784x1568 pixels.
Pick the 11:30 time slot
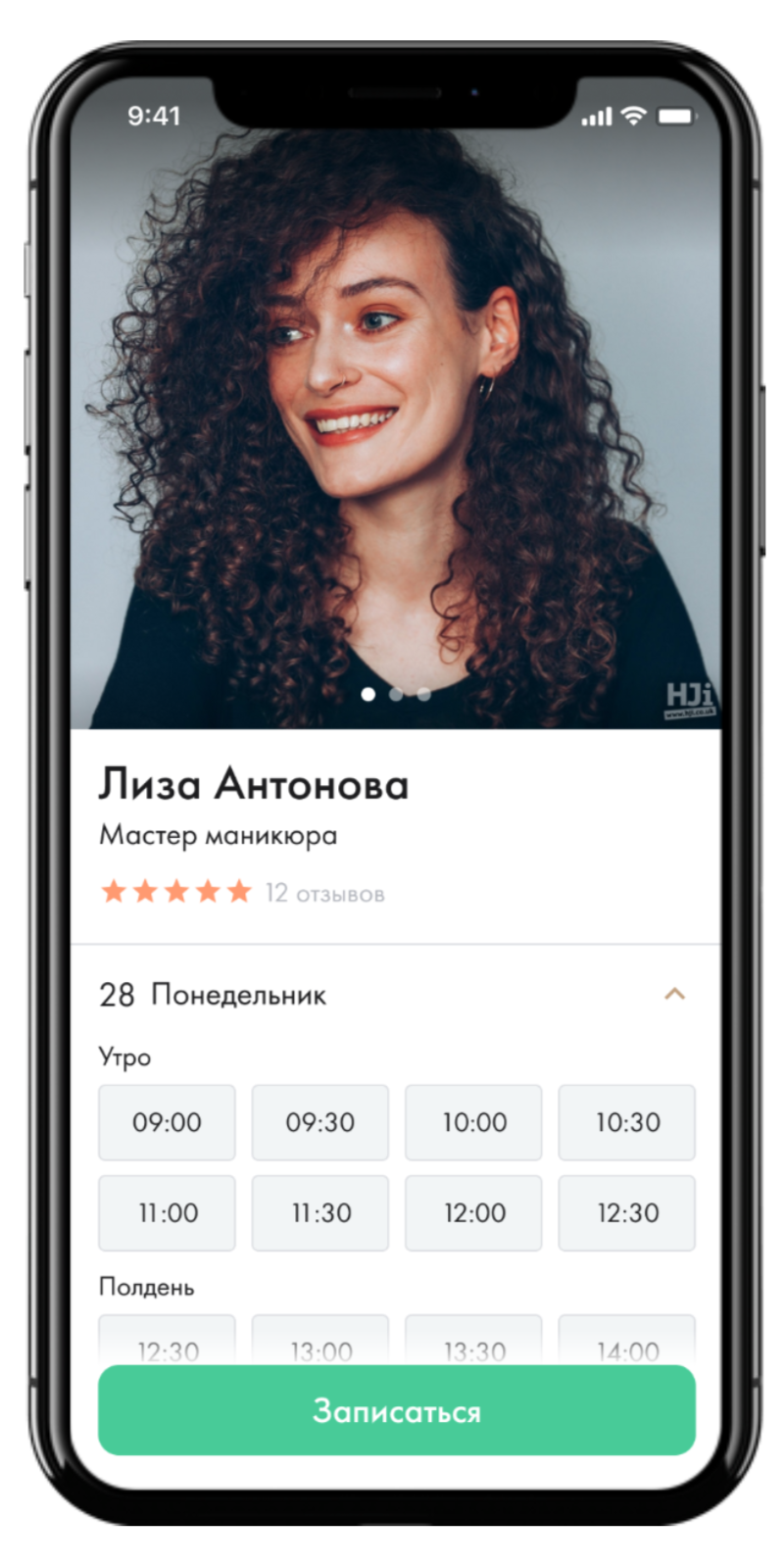tap(319, 1213)
